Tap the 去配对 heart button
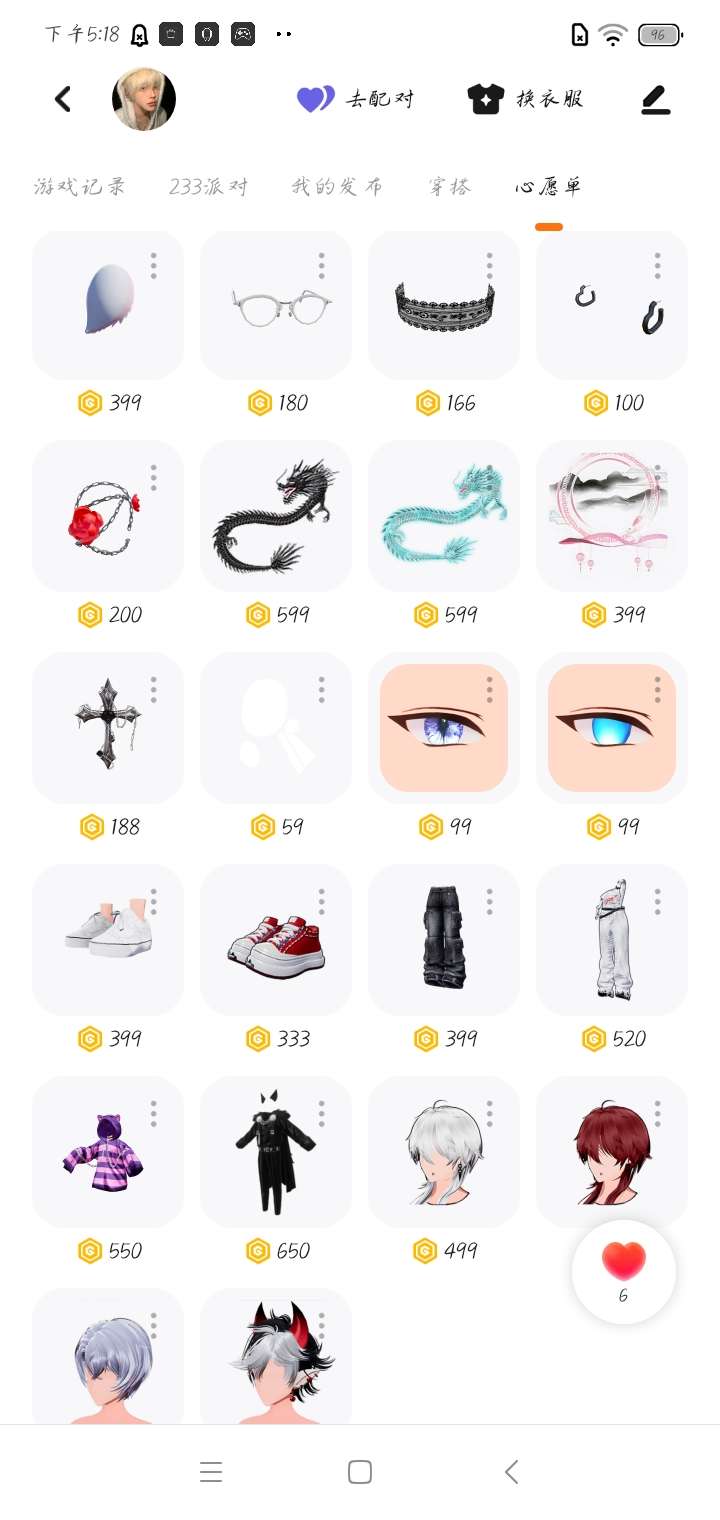Screen dimensions: 720x1520 (356, 99)
